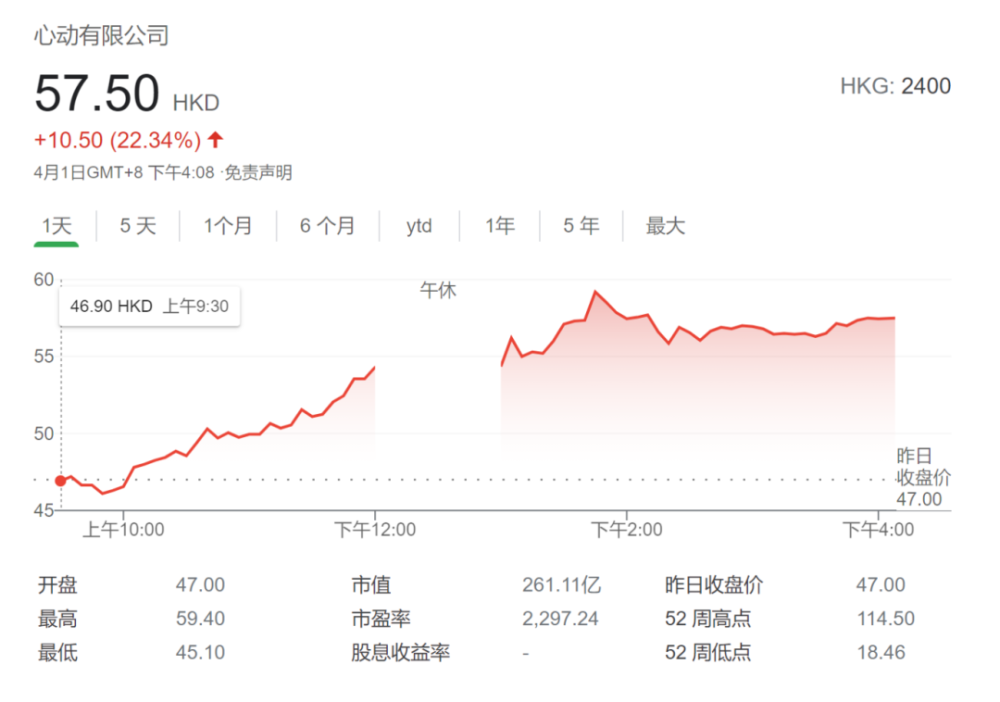Switch to the 6 个月 range
Screen dimensions: 1000x702
(327, 226)
